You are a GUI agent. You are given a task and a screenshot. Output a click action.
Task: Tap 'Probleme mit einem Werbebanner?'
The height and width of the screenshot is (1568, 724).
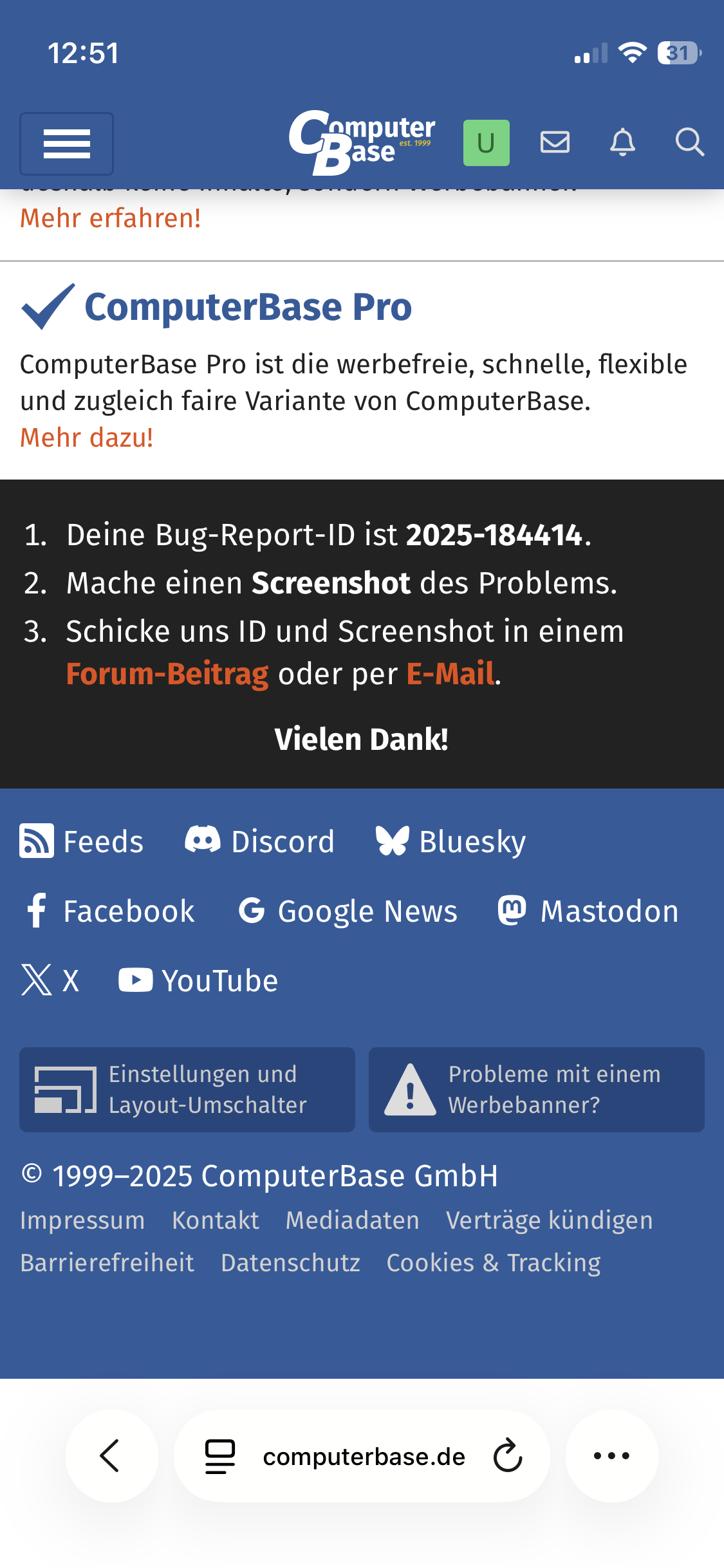pos(536,1090)
